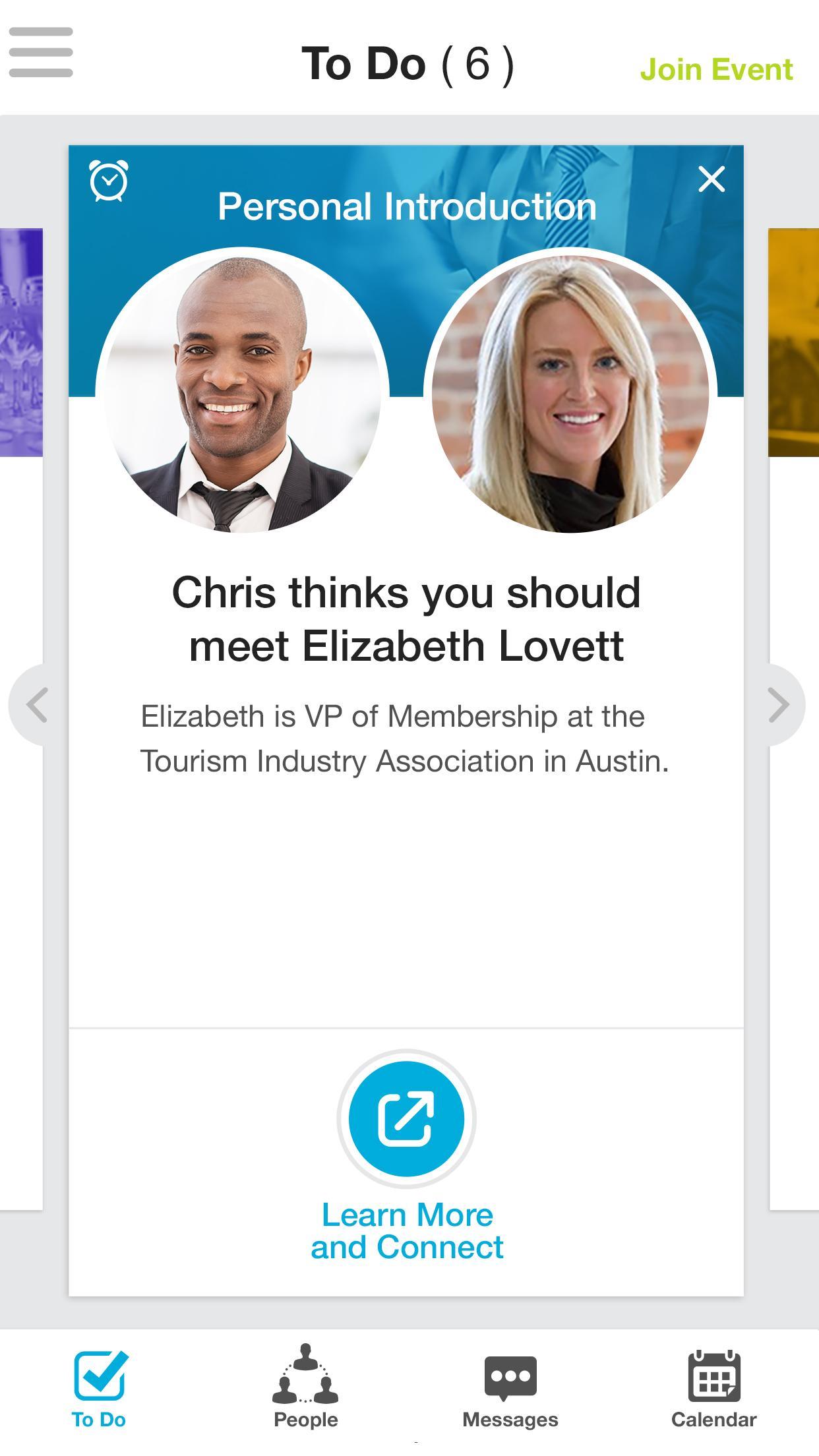
Task: Tap Join Event link
Action: (x=716, y=70)
